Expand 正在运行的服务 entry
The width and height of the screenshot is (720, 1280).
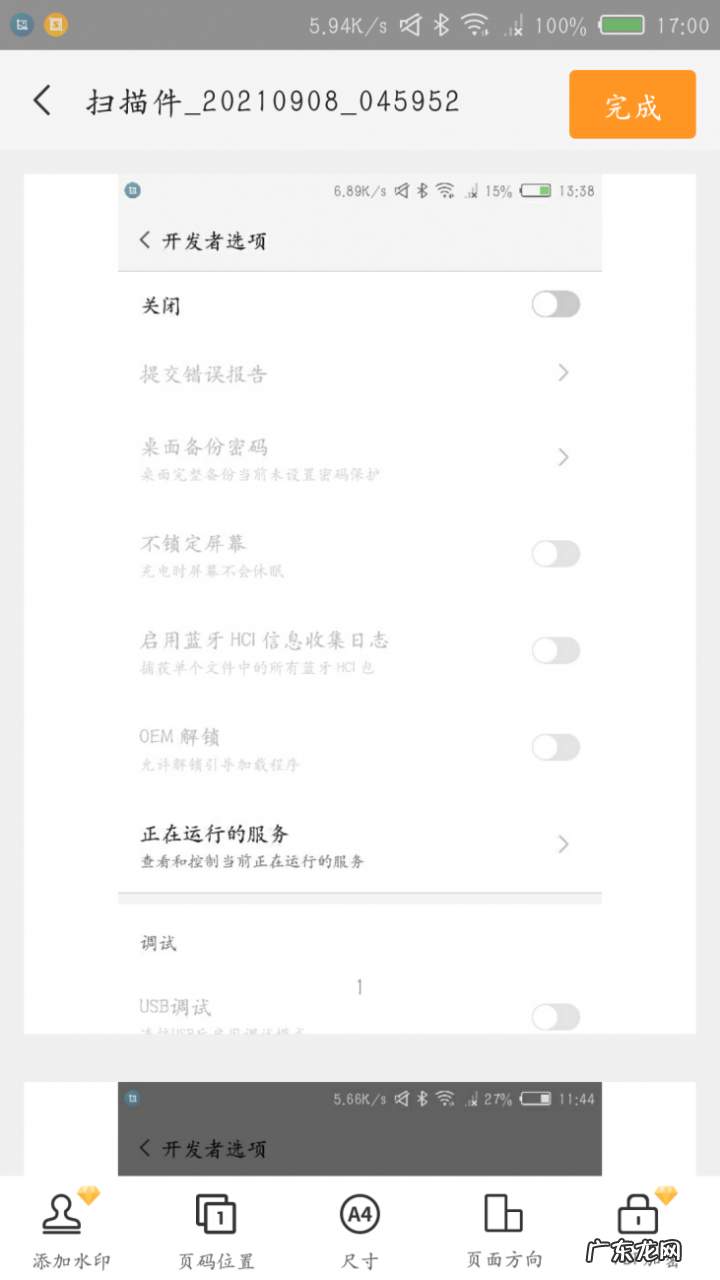click(563, 844)
